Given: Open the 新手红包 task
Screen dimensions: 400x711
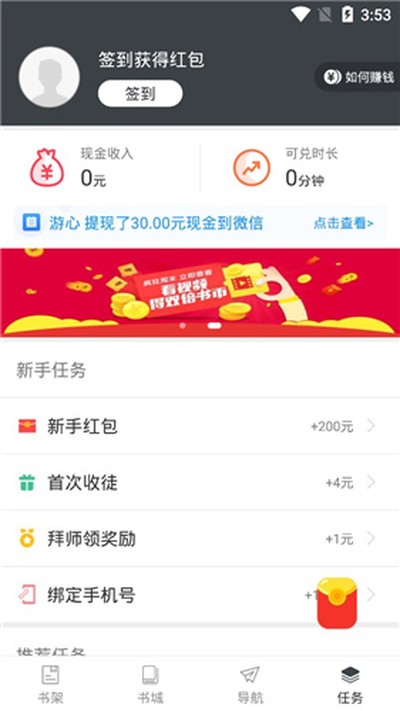Looking at the screenshot, I should tap(200, 426).
